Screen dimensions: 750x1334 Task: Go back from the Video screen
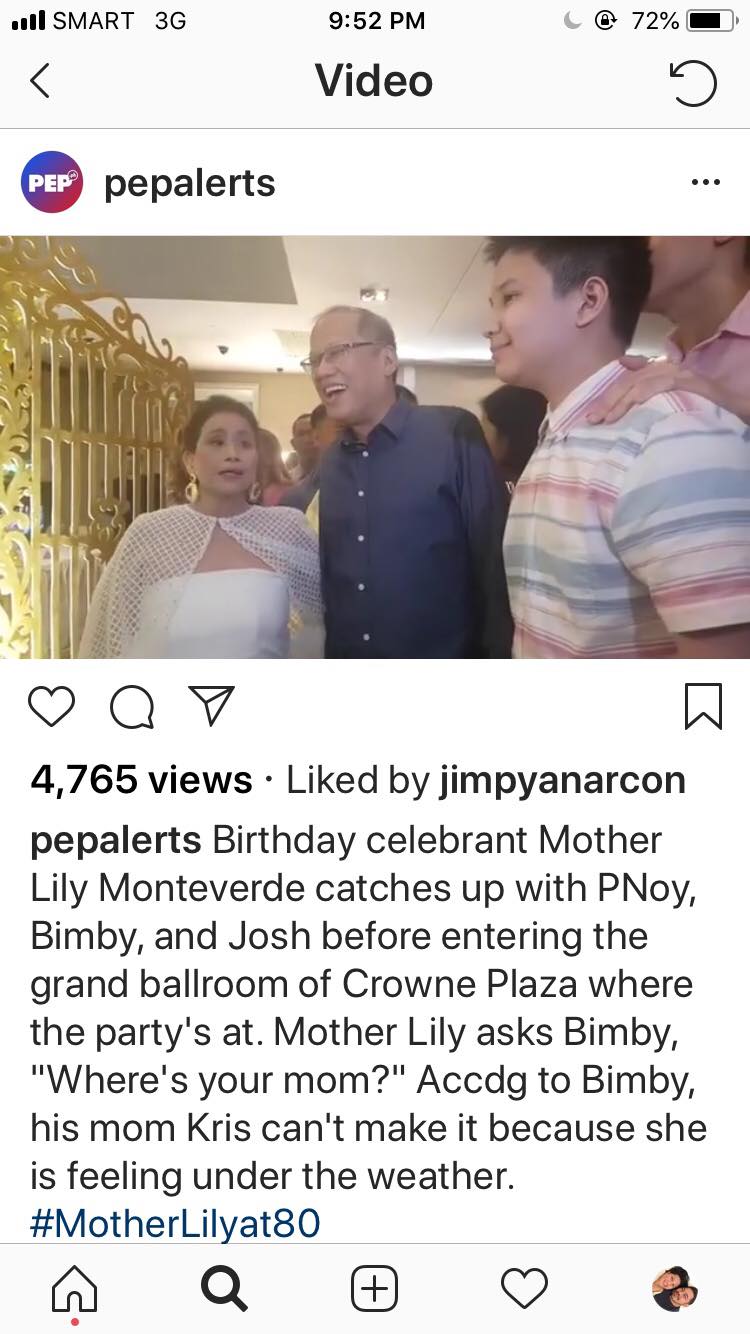click(x=40, y=81)
